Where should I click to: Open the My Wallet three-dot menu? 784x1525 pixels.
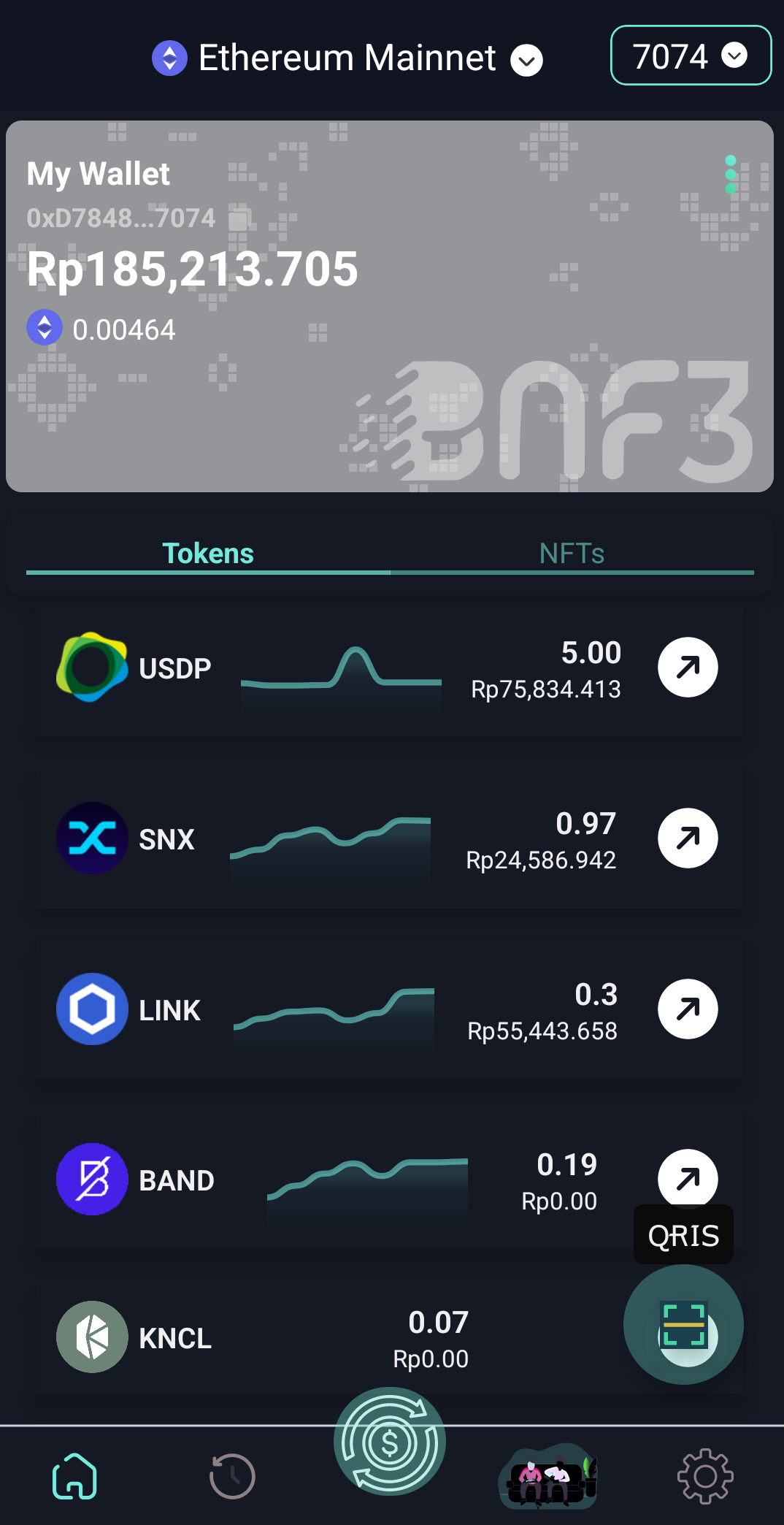pos(730,175)
